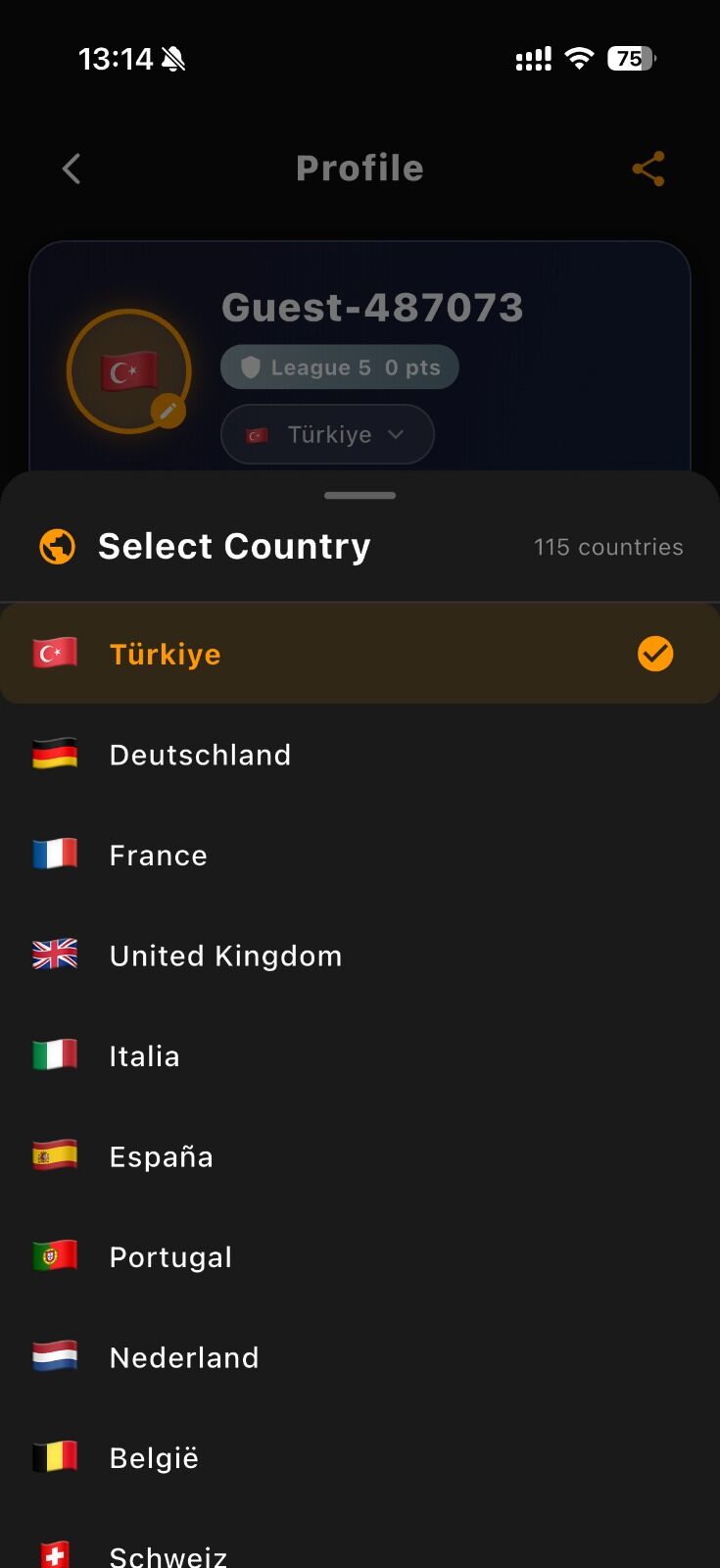Select France as your country
720x1568 pixels.
click(360, 856)
